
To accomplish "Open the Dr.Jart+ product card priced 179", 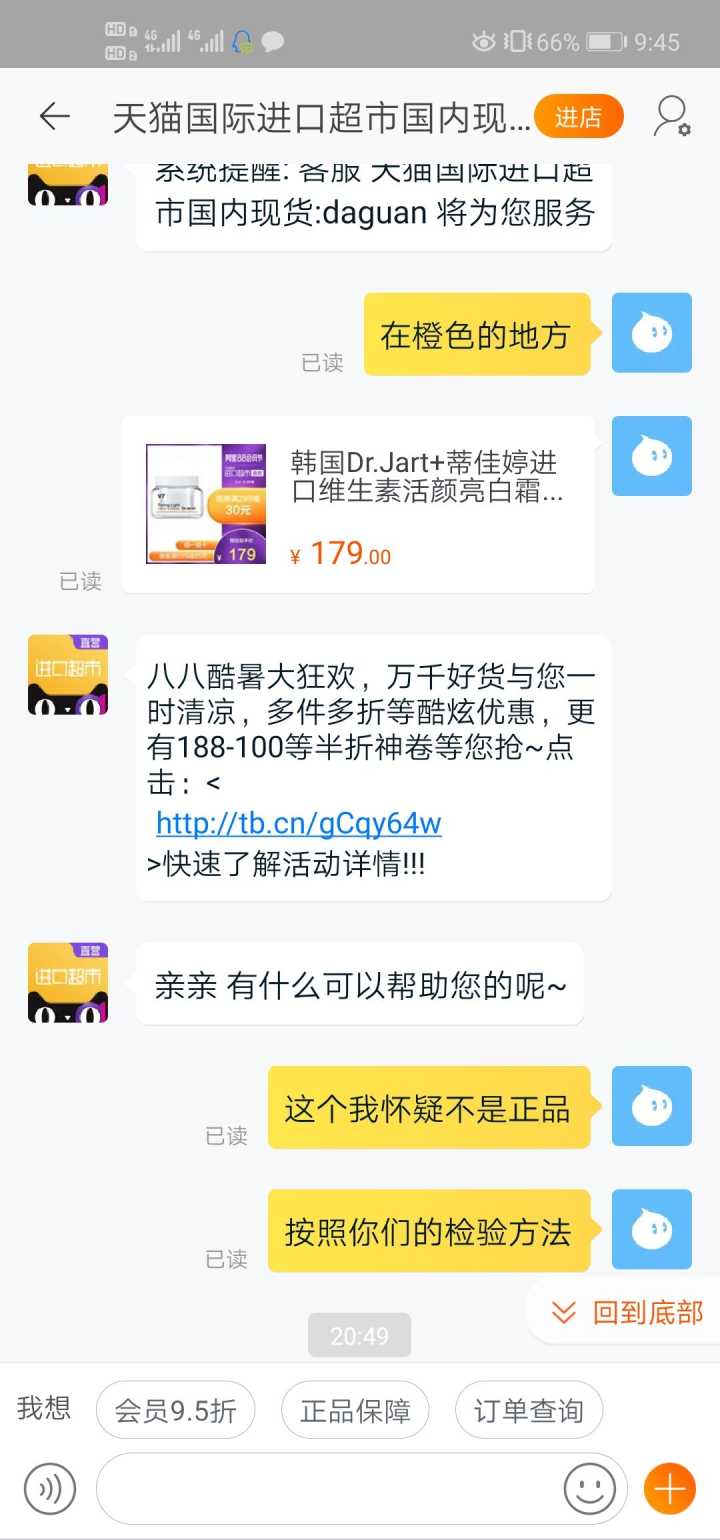I will [x=358, y=505].
